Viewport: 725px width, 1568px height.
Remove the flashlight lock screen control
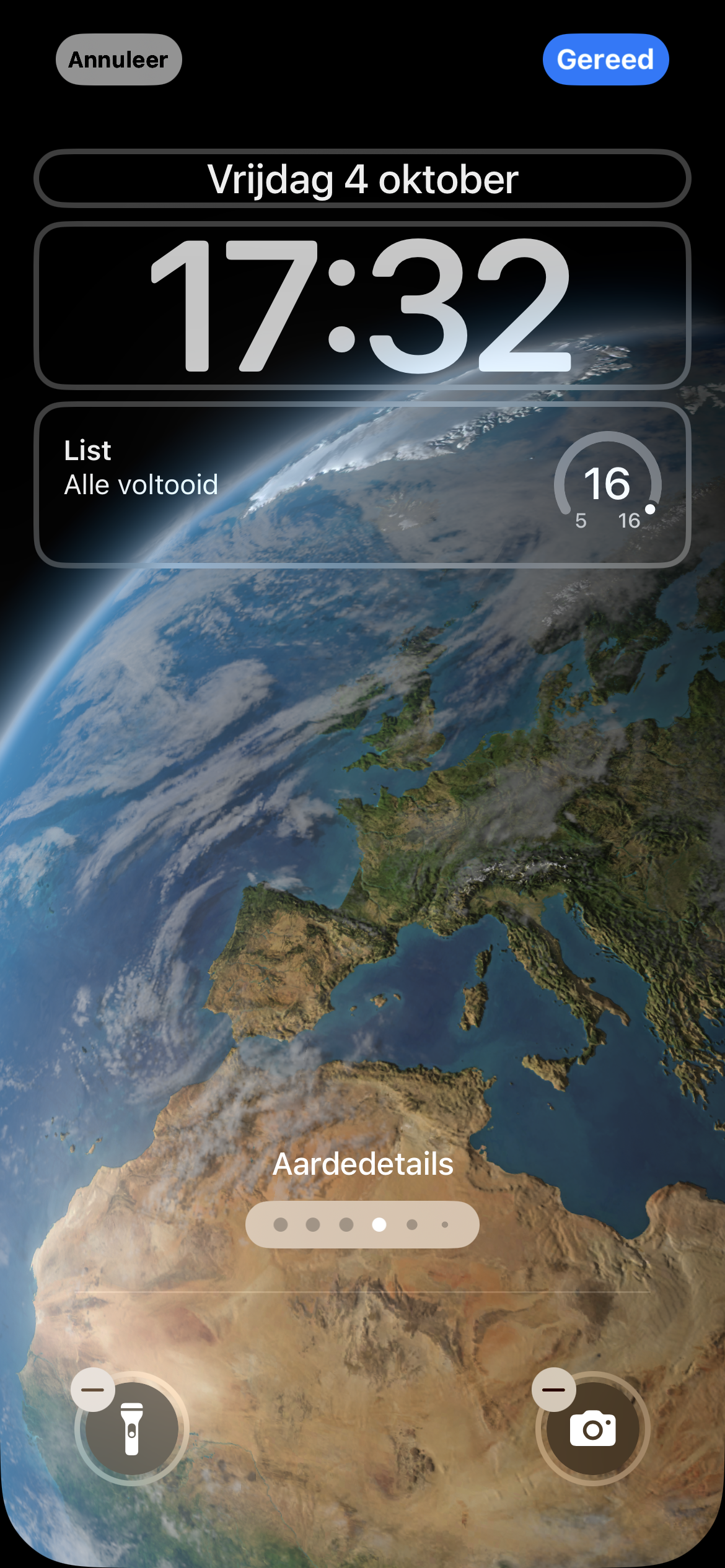point(93,1390)
